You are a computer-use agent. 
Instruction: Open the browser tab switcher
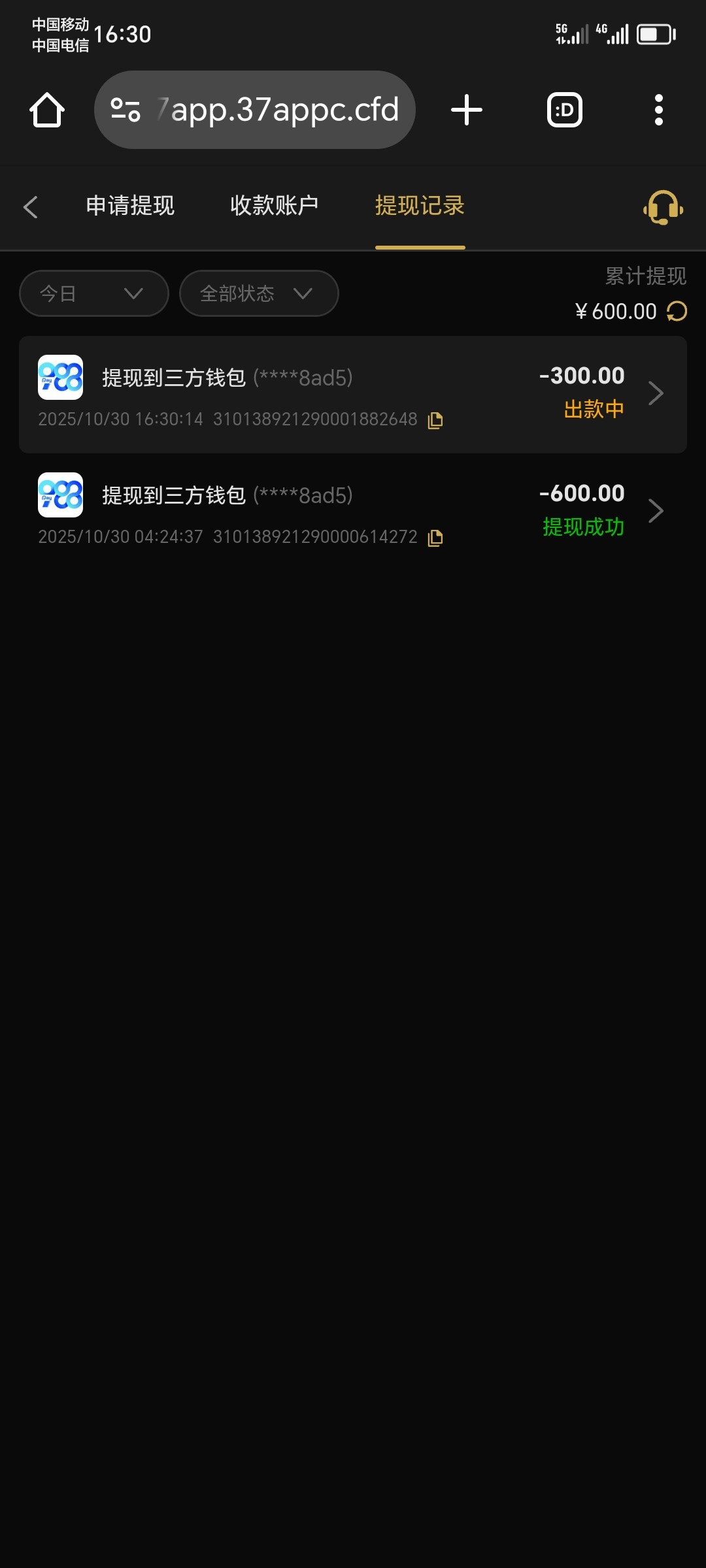pyautogui.click(x=564, y=110)
